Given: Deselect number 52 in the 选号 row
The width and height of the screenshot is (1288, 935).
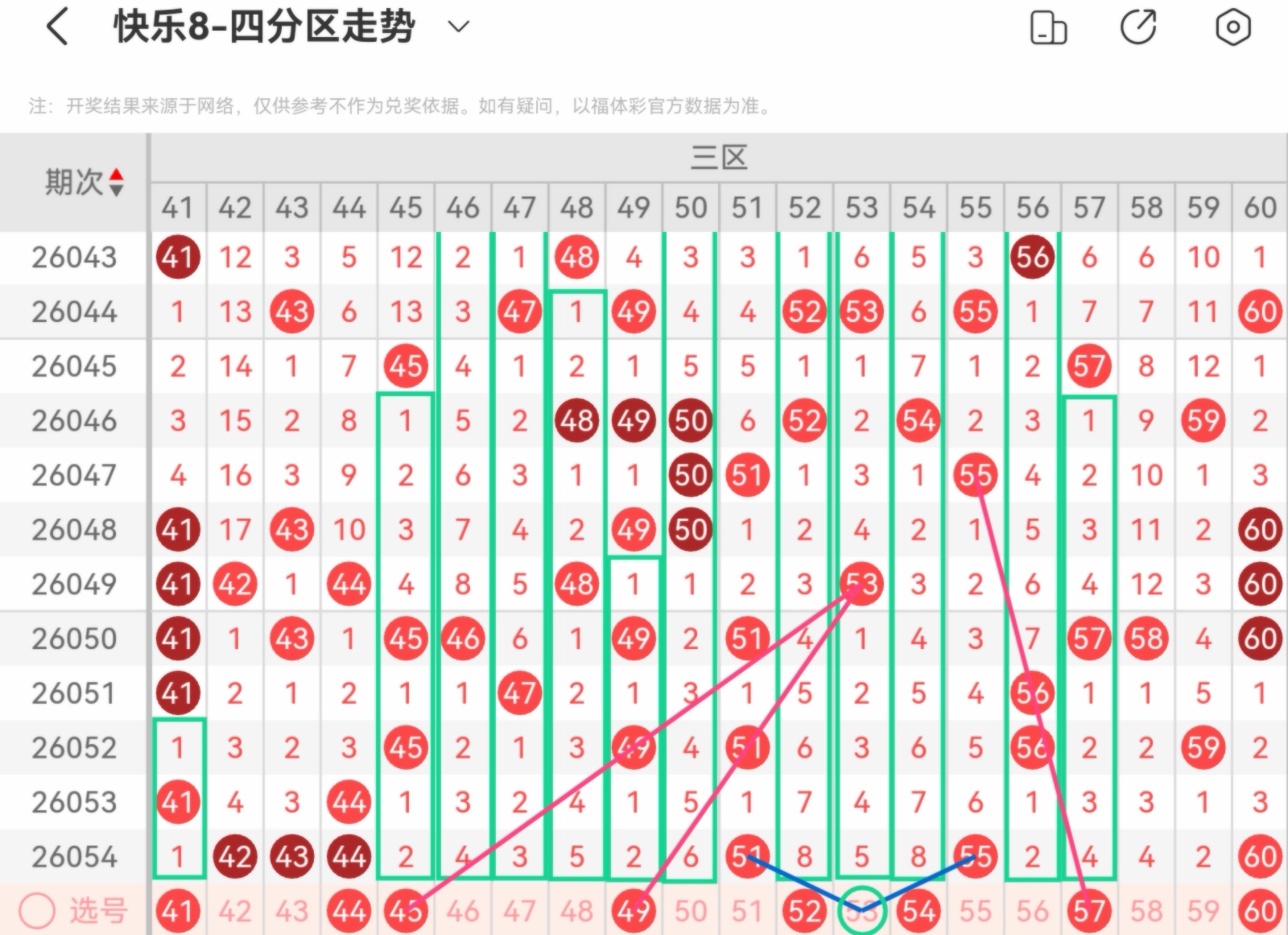Looking at the screenshot, I should [804, 912].
